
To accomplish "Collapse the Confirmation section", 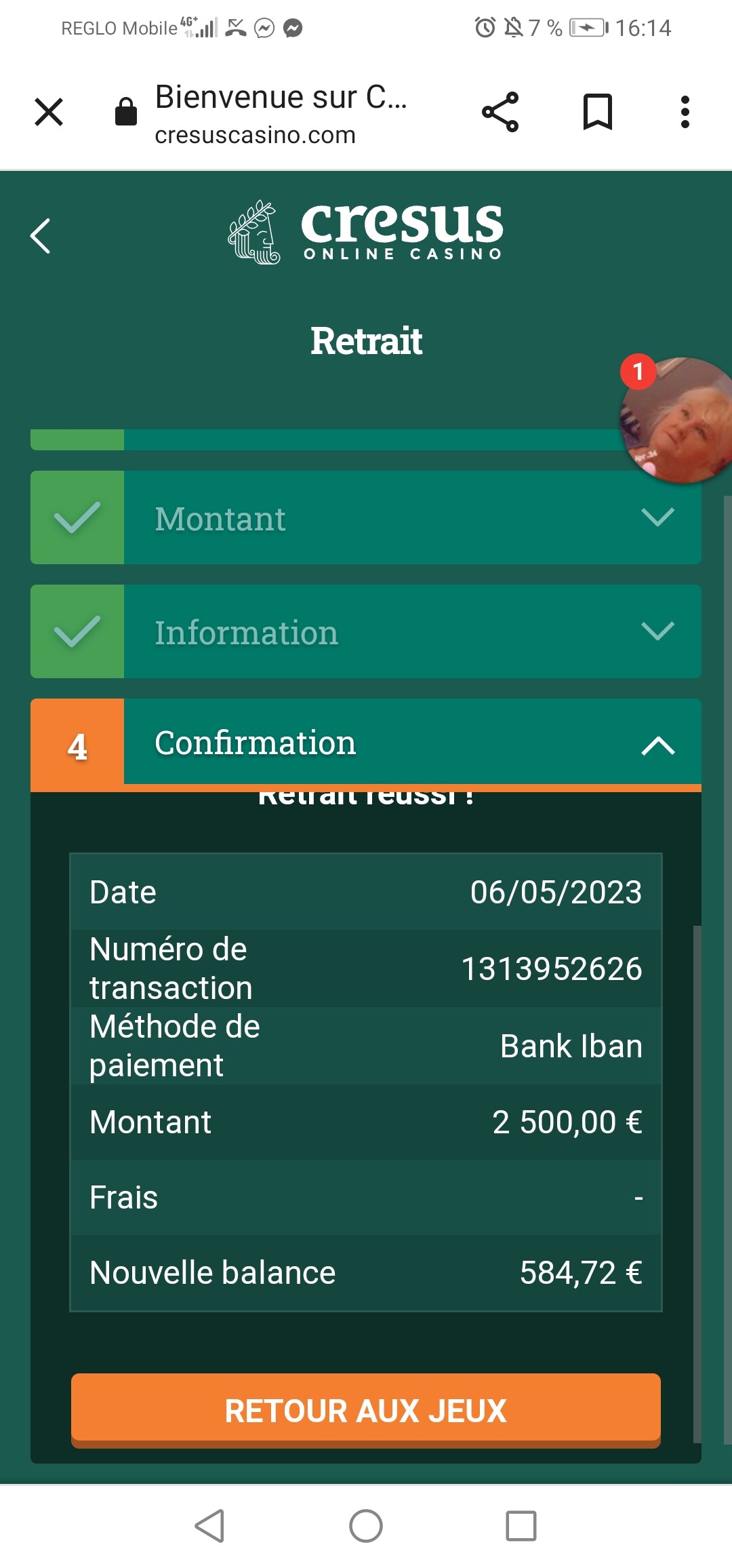I will click(x=366, y=745).
